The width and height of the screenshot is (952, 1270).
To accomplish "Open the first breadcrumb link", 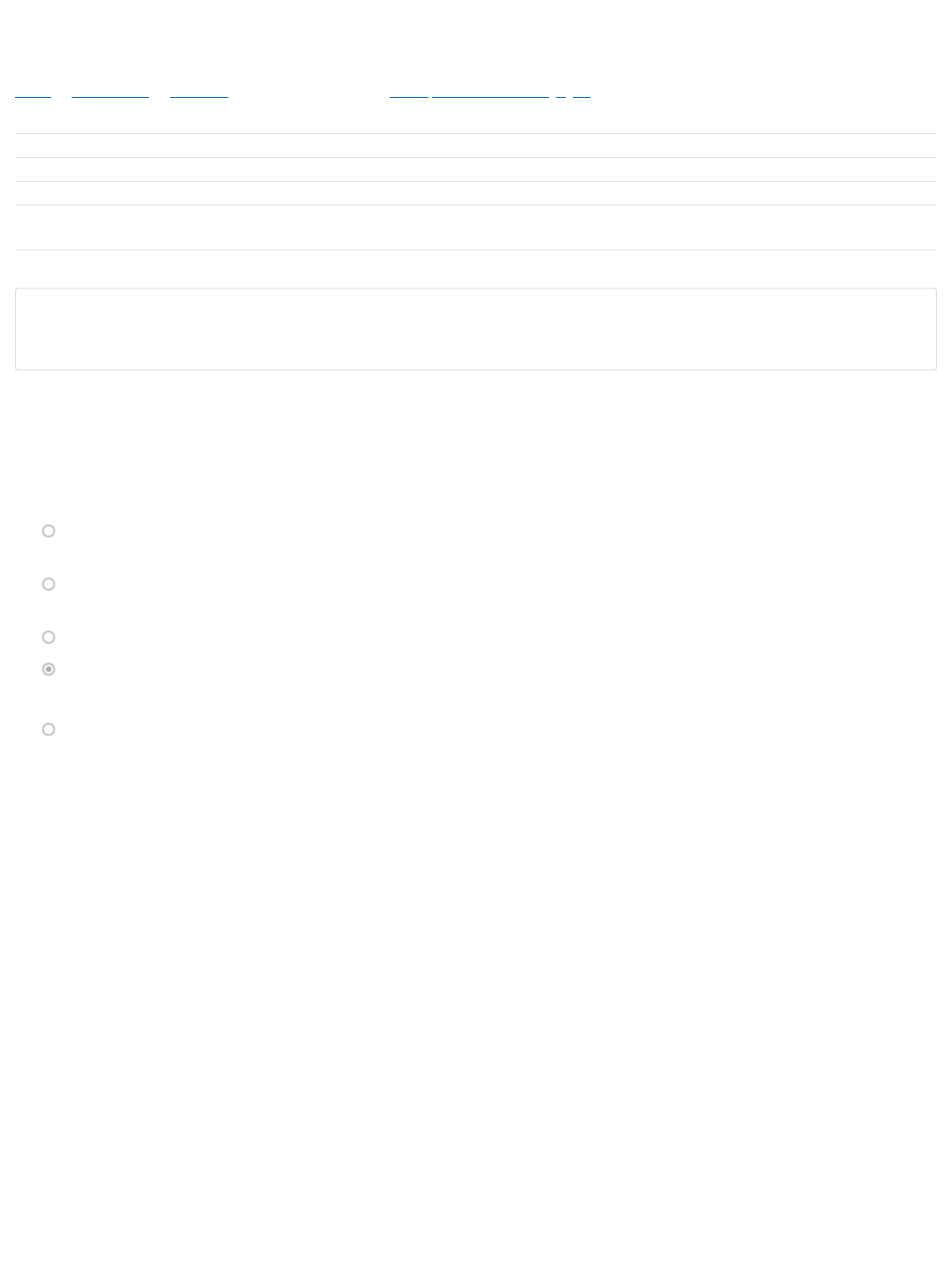I will [33, 92].
